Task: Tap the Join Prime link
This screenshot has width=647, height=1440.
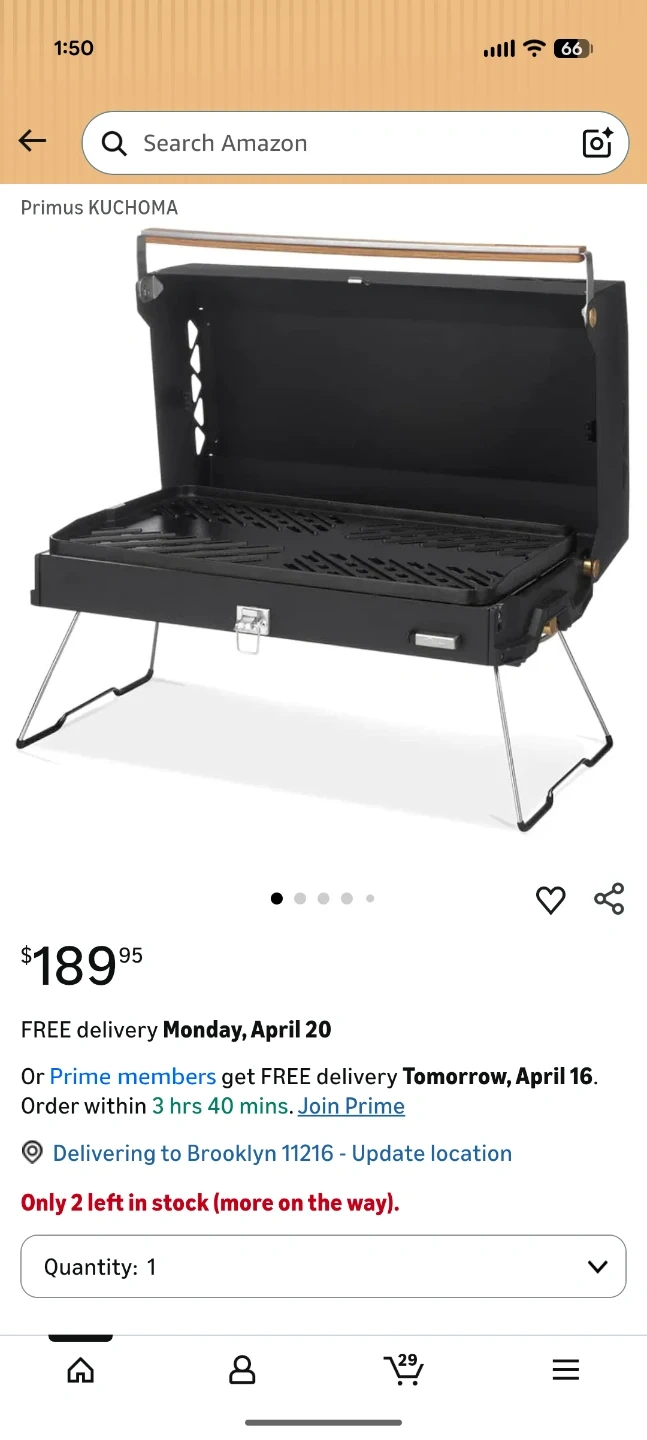Action: (x=351, y=1106)
